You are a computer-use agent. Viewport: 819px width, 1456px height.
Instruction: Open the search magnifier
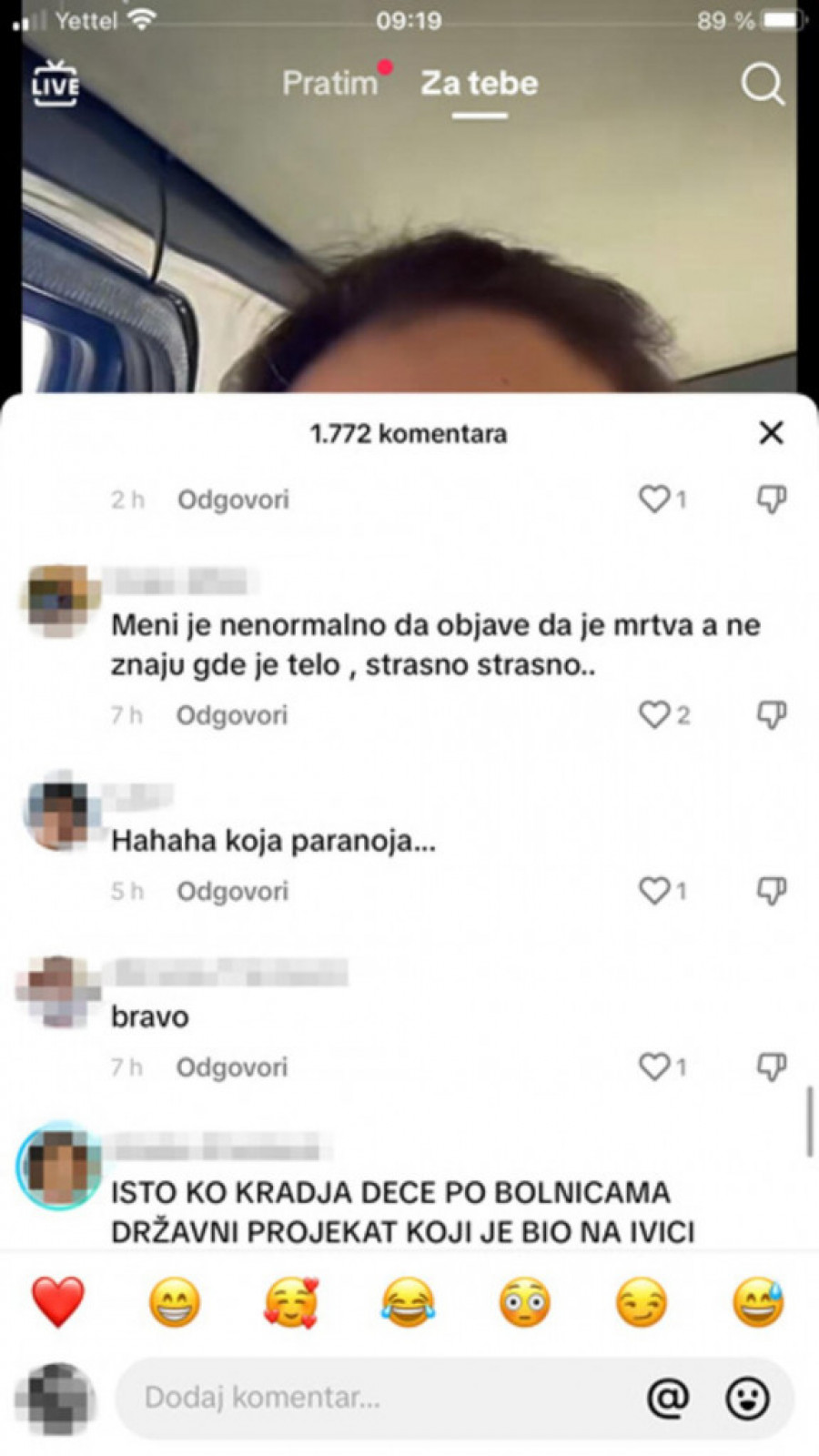pyautogui.click(x=762, y=85)
